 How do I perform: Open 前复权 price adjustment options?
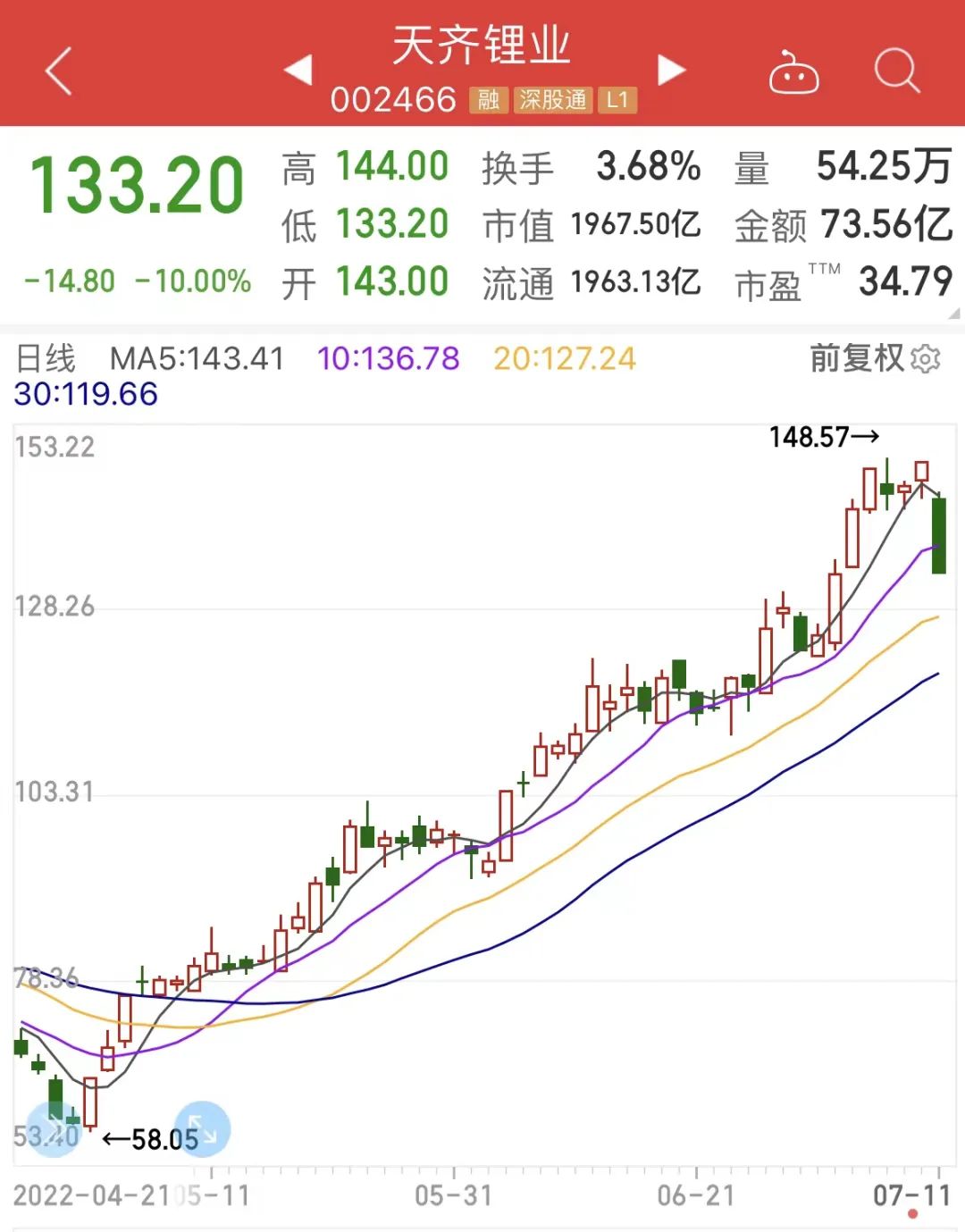click(853, 358)
